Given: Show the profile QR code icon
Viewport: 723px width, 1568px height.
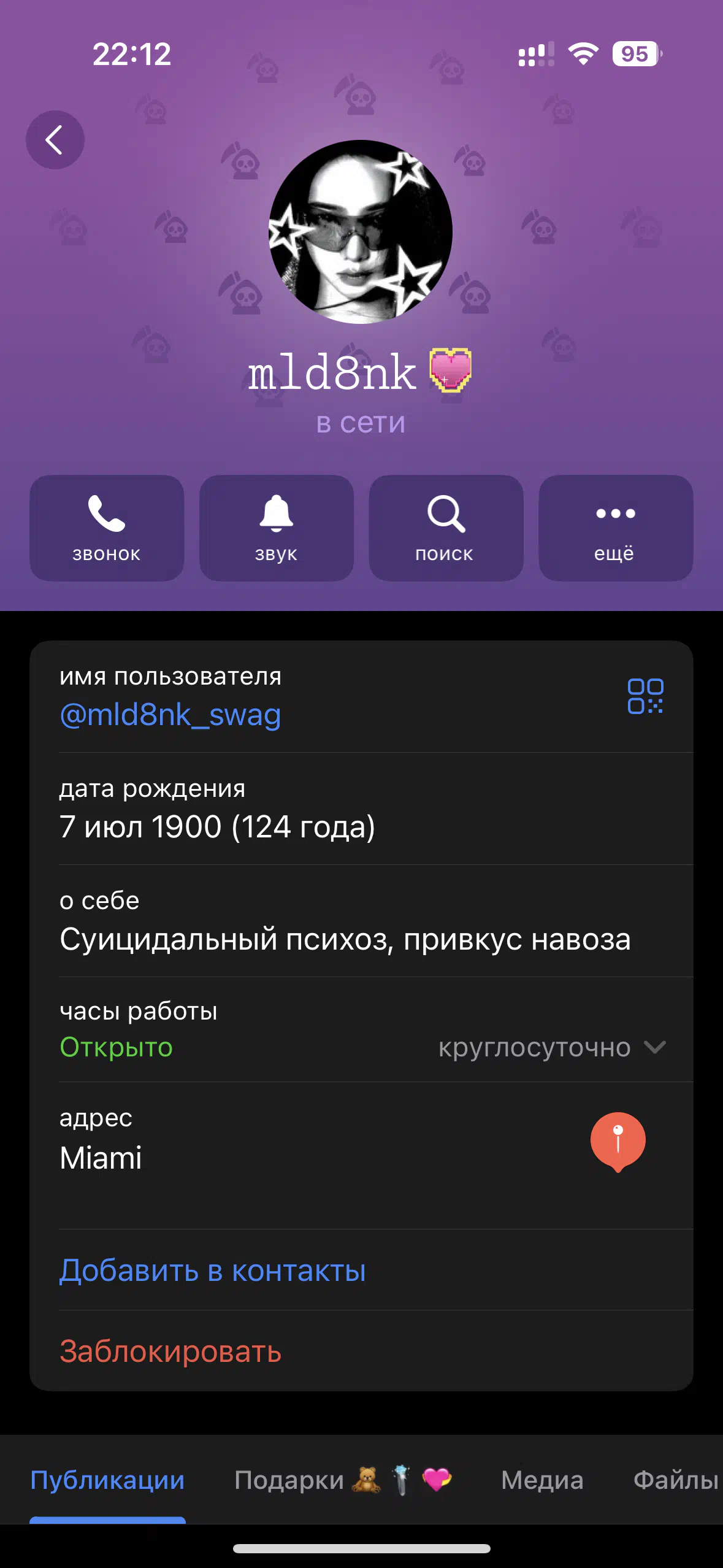Looking at the screenshot, I should point(645,696).
